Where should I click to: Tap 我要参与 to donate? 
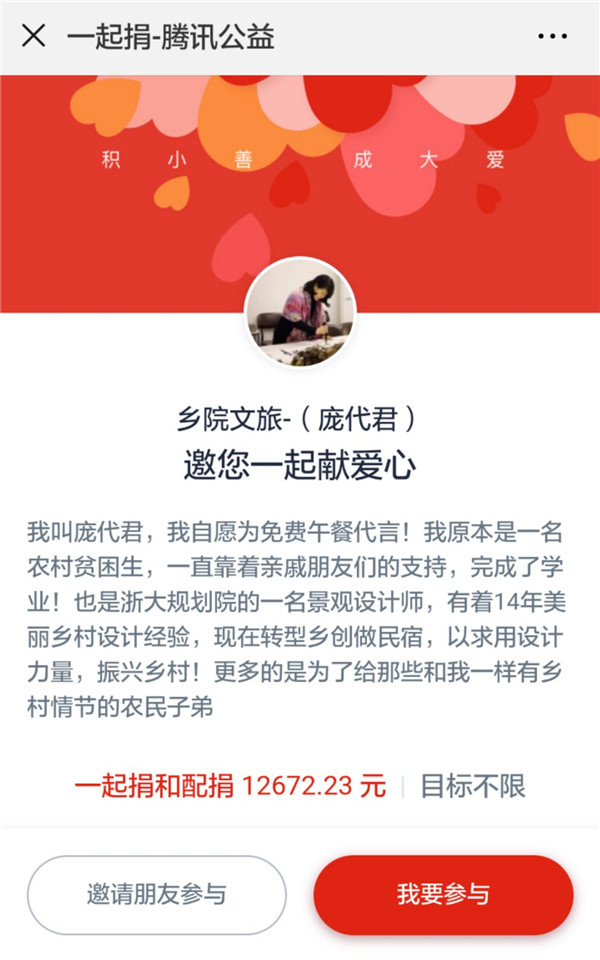pyautogui.click(x=443, y=894)
